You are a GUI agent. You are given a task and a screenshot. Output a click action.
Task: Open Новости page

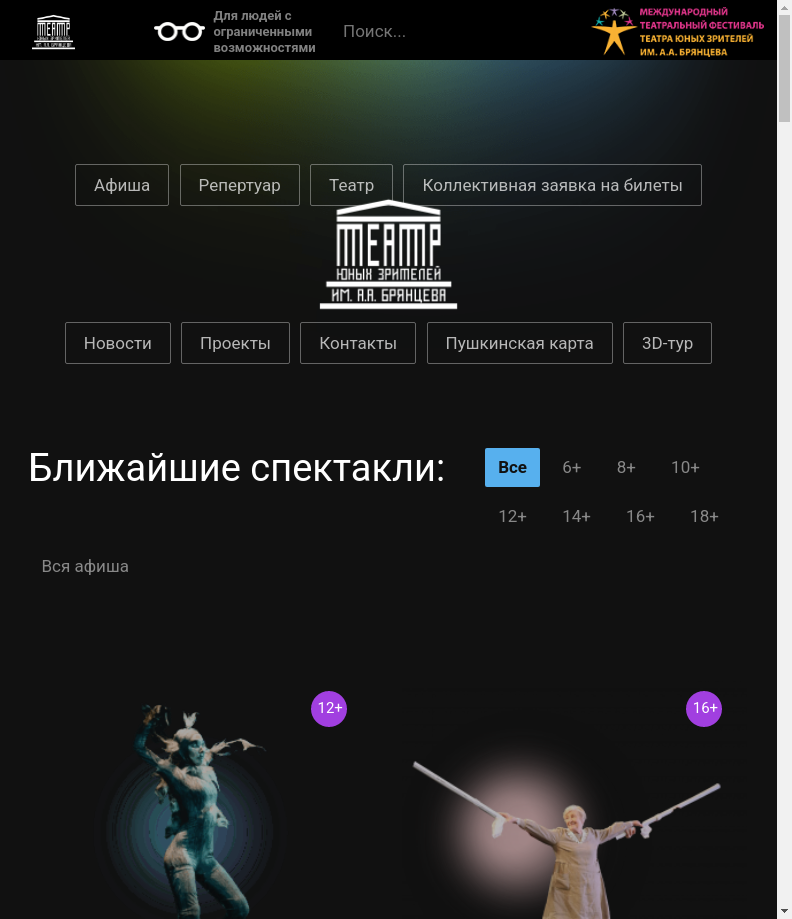(x=118, y=343)
